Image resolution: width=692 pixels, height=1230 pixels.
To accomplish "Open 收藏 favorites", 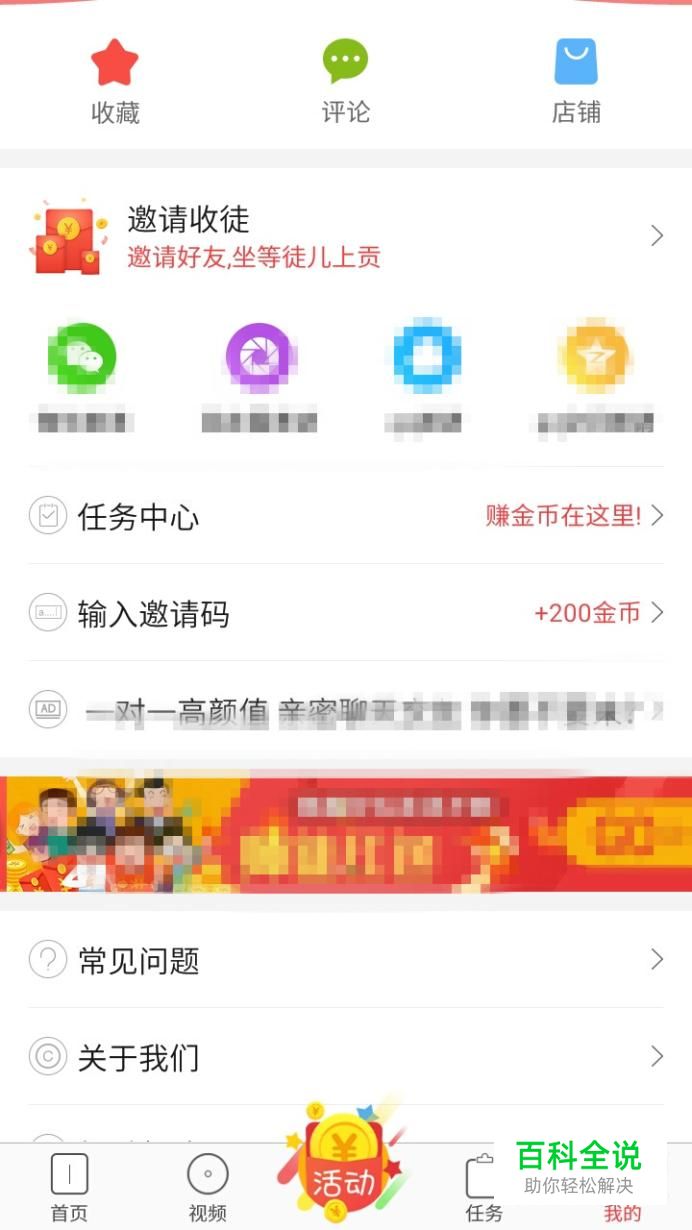I will 115,82.
